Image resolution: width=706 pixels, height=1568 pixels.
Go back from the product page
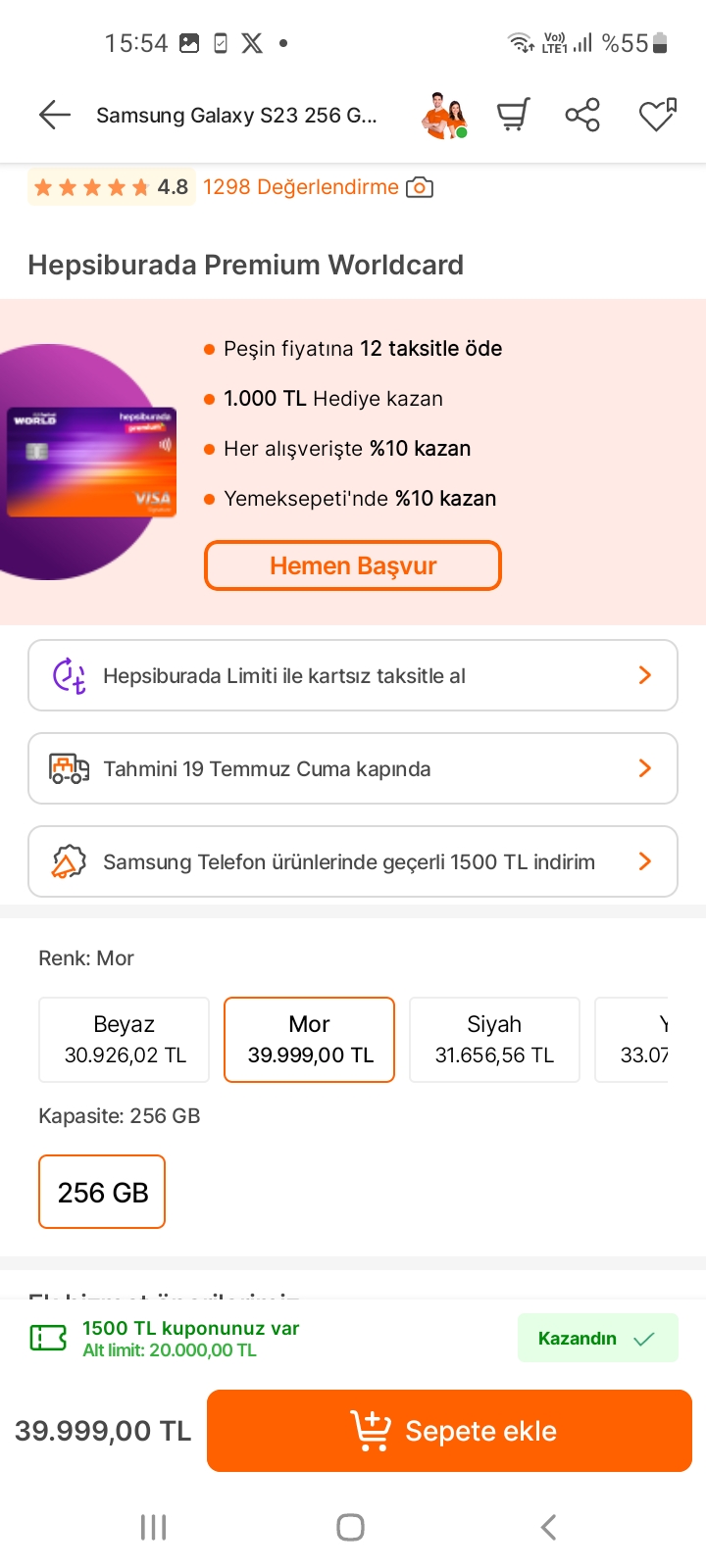coord(55,116)
